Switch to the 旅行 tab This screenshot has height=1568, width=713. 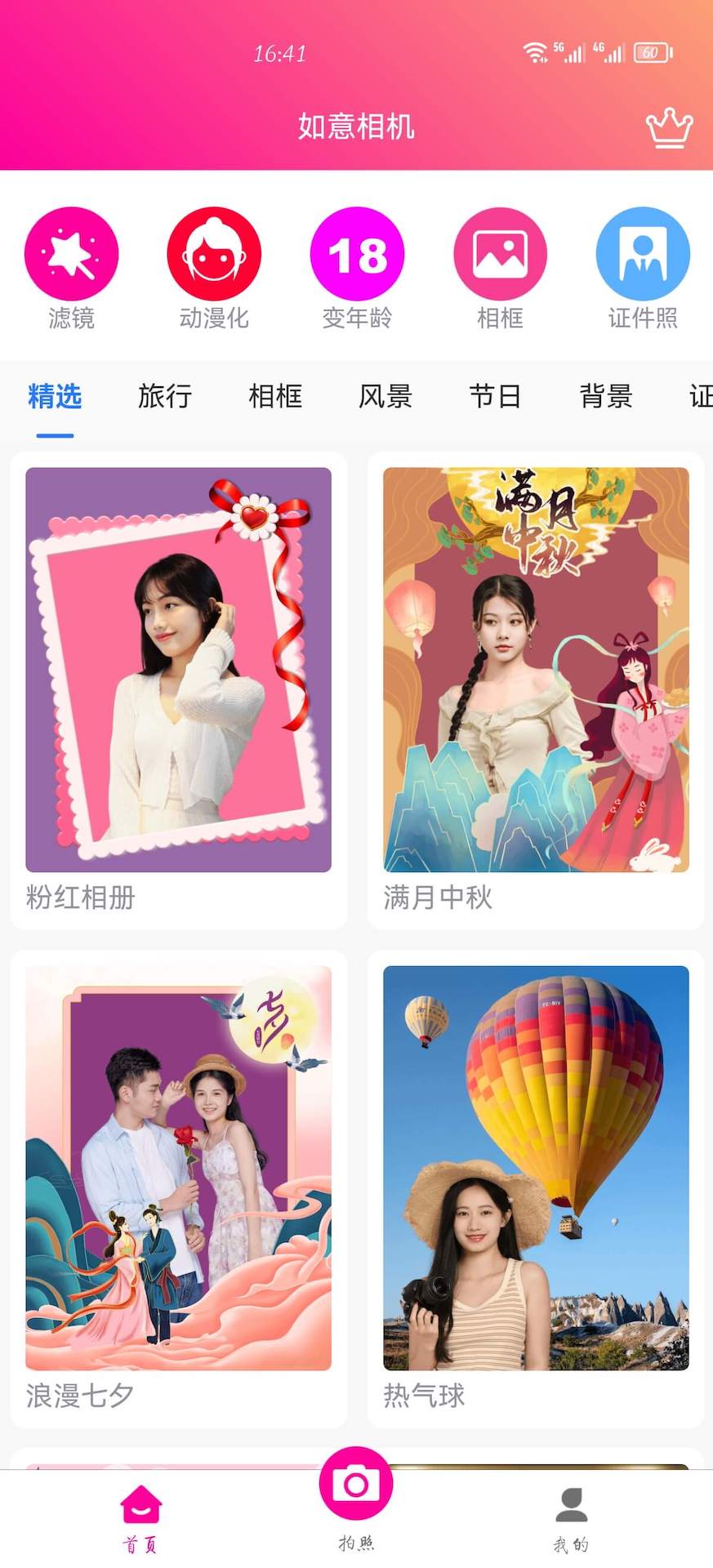pyautogui.click(x=165, y=397)
